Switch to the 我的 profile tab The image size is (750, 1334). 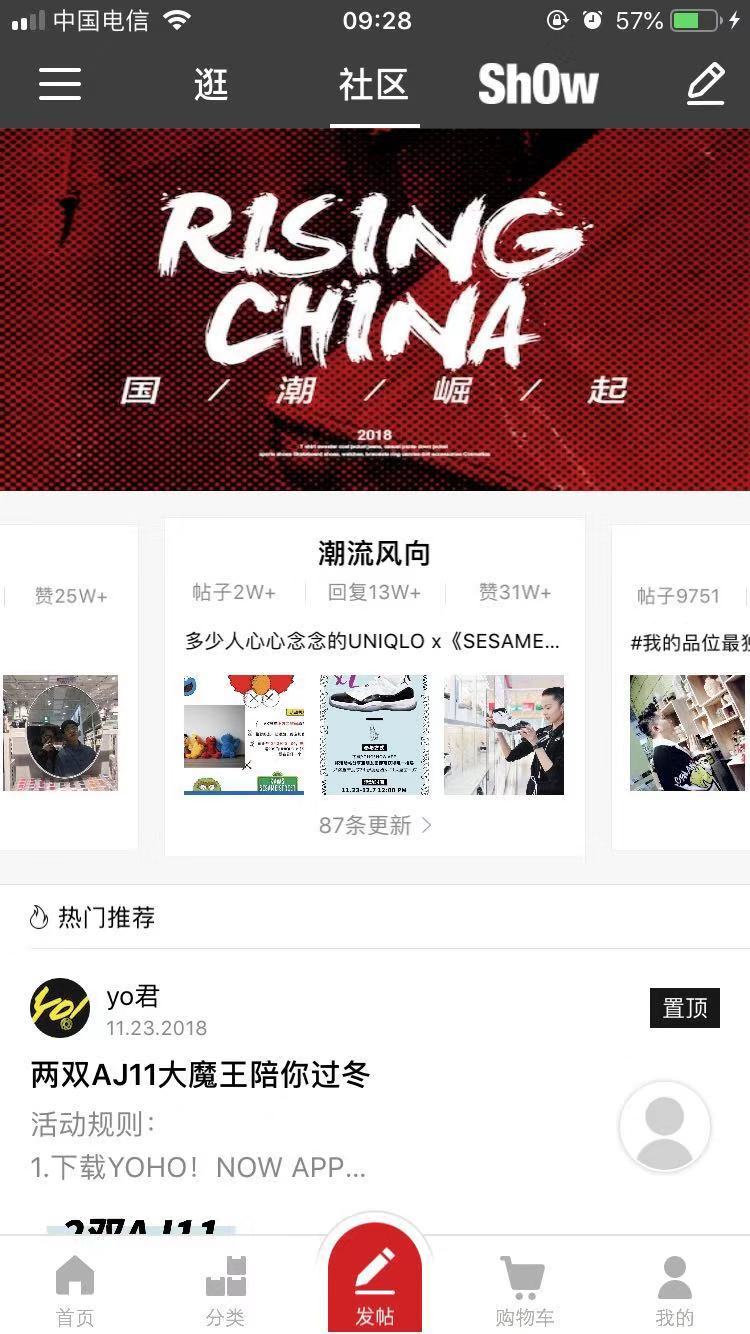[674, 1290]
